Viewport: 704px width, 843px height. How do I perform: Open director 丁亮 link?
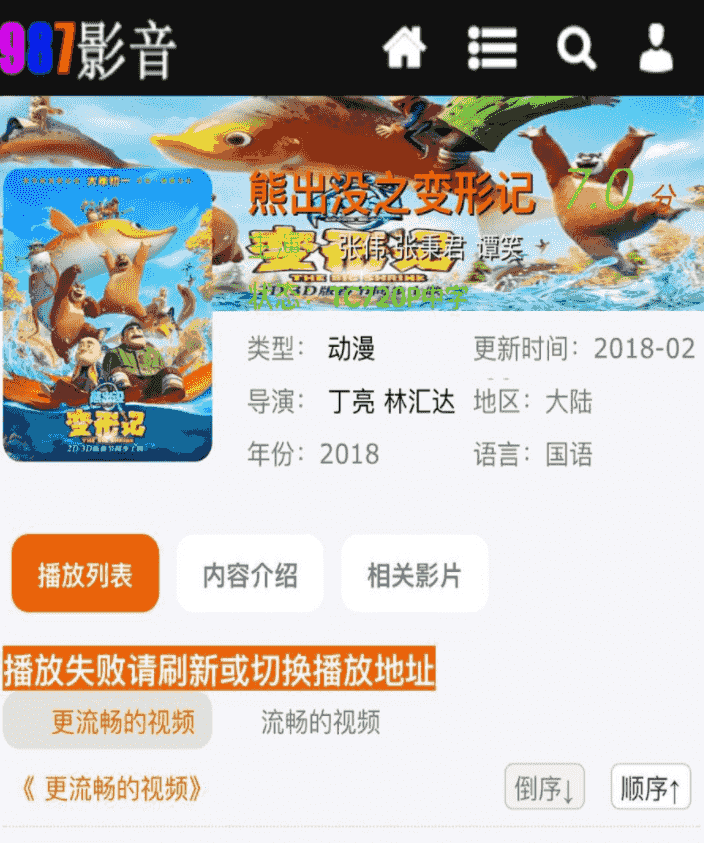pos(352,402)
